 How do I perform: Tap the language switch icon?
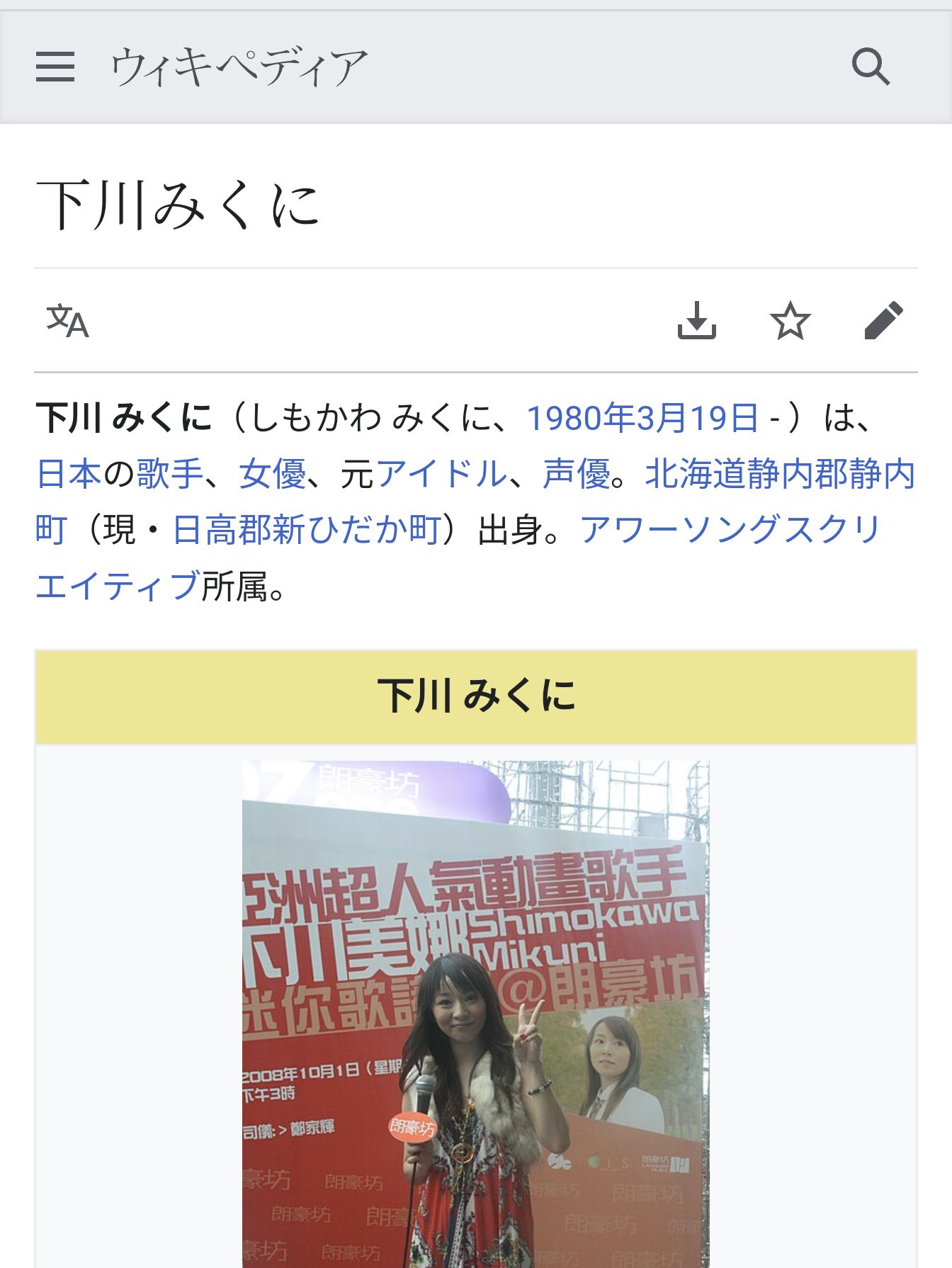tap(68, 321)
